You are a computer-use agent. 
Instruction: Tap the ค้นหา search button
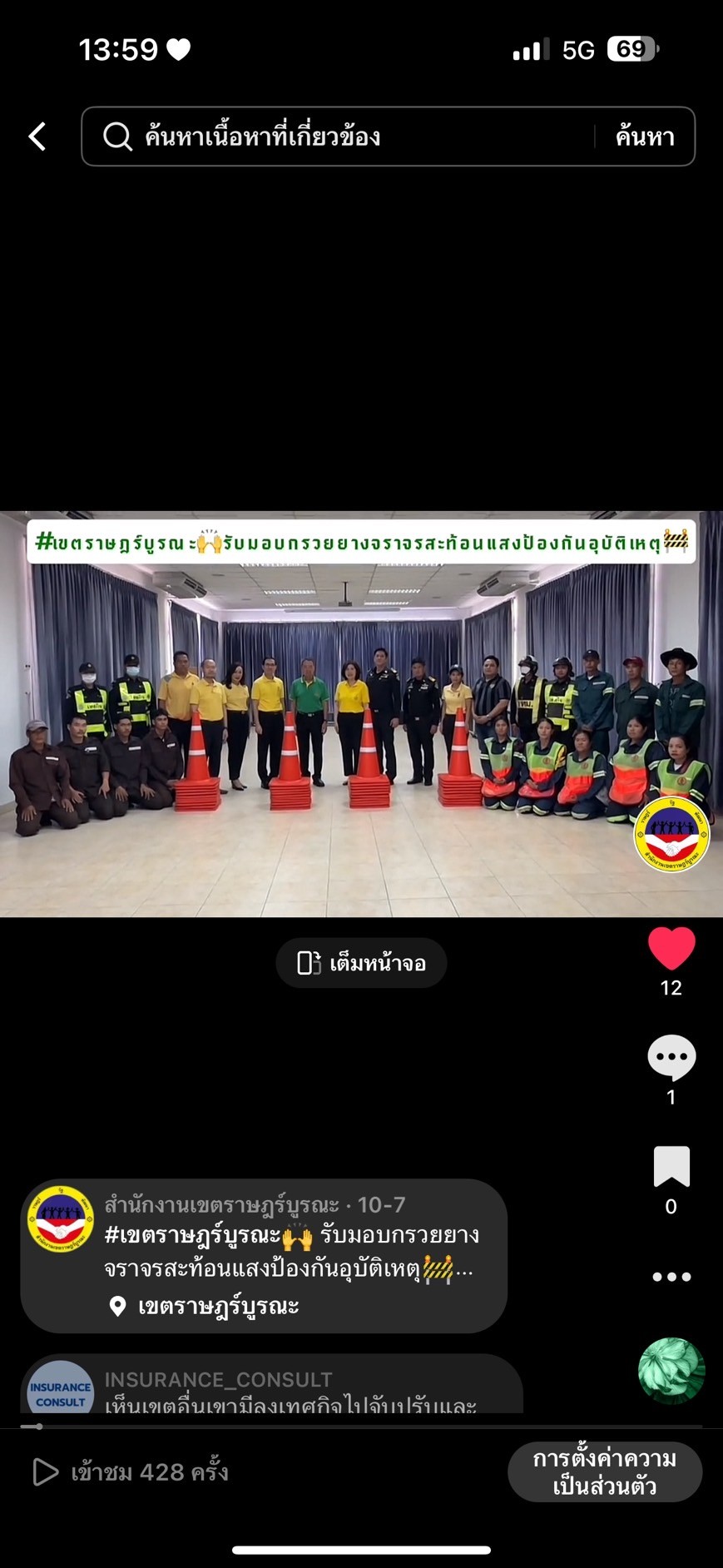[x=645, y=136]
